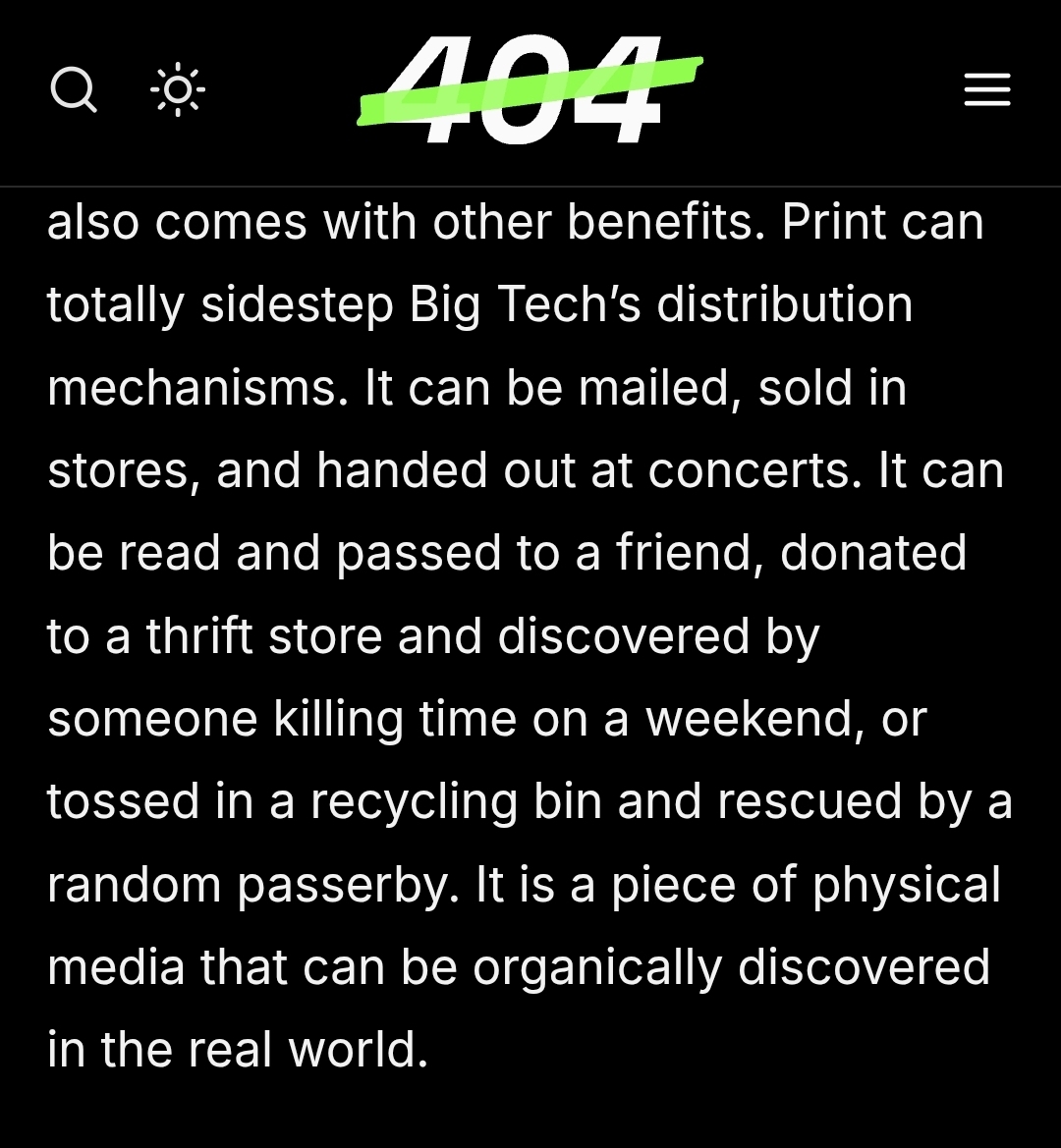
Task: Open the hamburger menu
Action: pyautogui.click(x=986, y=90)
